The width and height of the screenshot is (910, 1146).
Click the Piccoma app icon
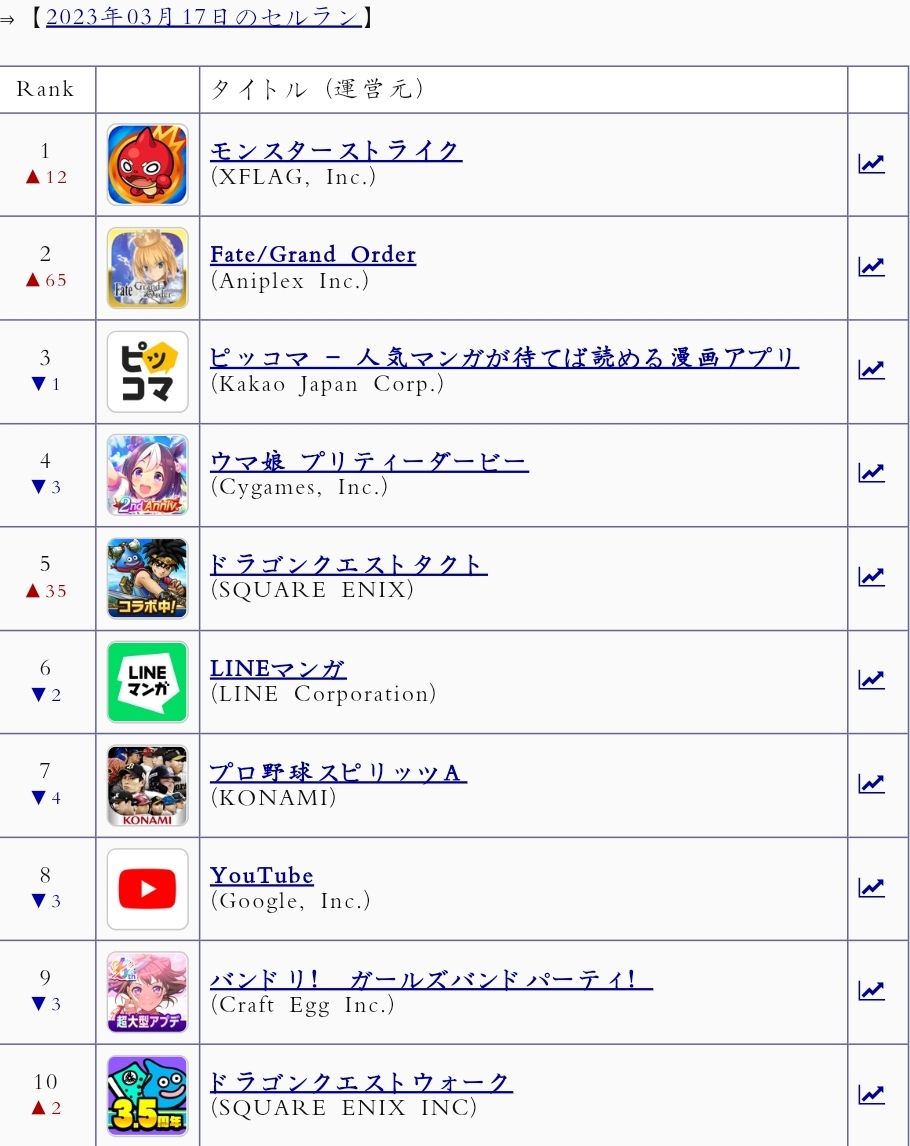[147, 371]
